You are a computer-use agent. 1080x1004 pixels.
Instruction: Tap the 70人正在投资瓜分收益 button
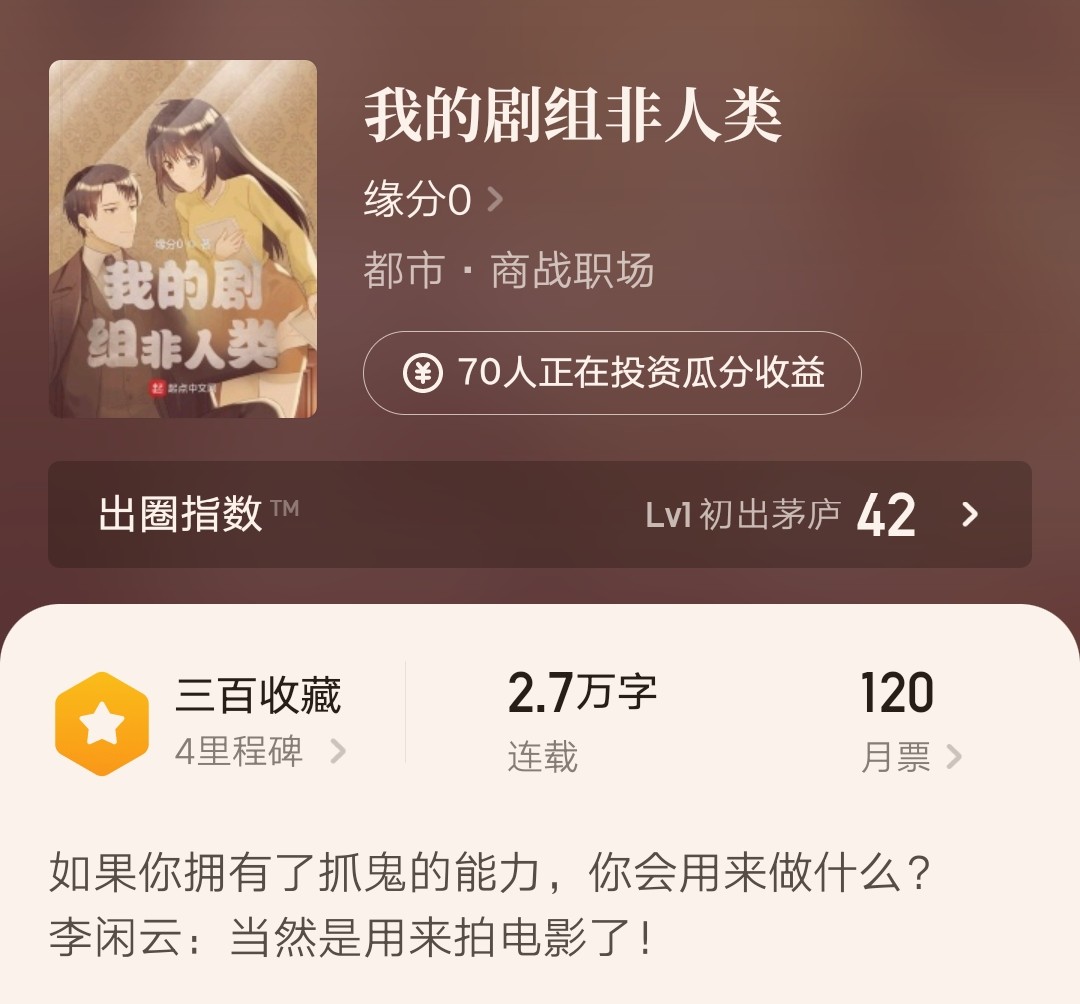coord(612,373)
